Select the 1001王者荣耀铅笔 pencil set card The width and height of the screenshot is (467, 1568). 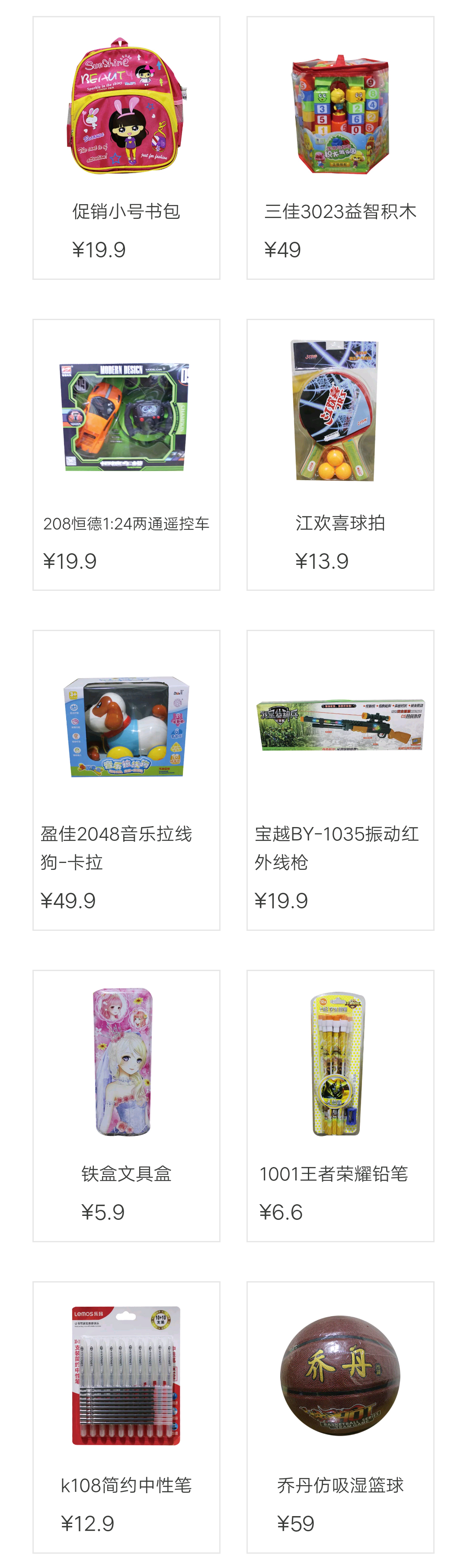tap(340, 1106)
